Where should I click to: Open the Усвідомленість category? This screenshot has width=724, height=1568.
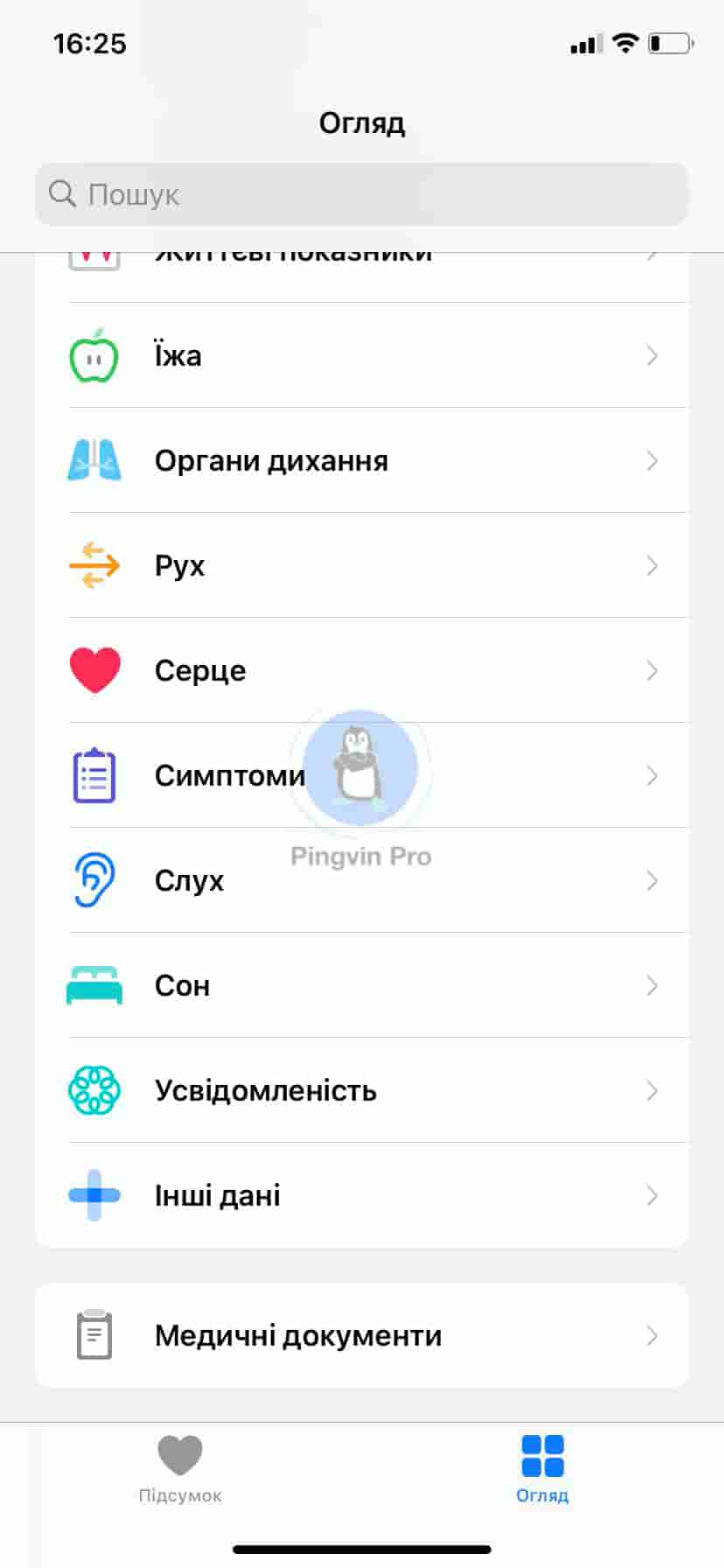tap(362, 1090)
